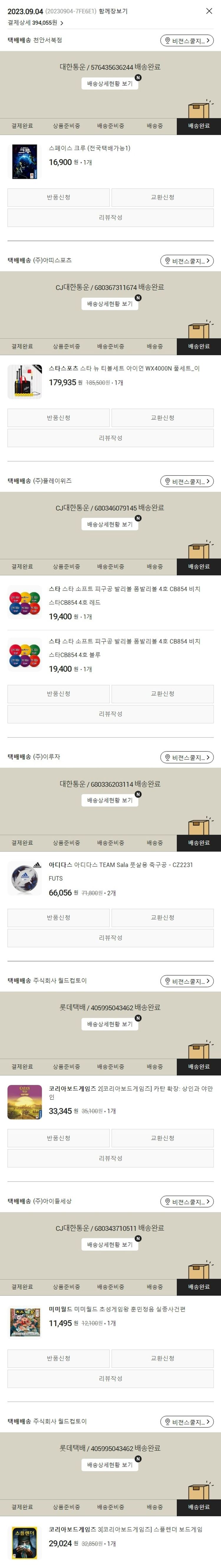Viewport: 221px width, 1568px height.
Task: Request exchange for 폼발리볼 order
Action: pos(163,693)
